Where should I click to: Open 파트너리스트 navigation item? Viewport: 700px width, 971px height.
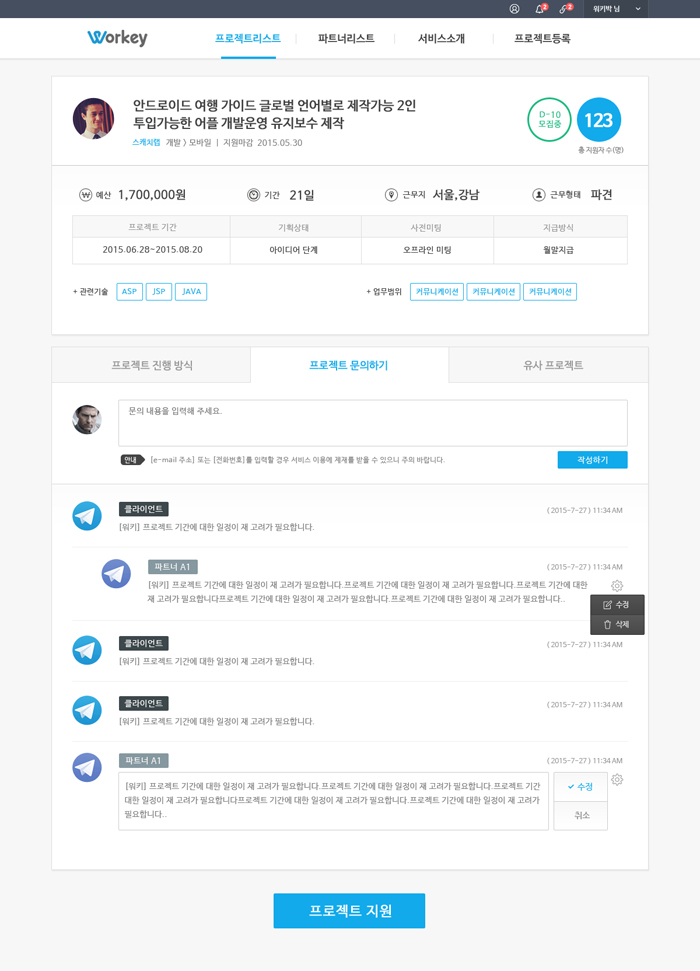click(x=346, y=39)
